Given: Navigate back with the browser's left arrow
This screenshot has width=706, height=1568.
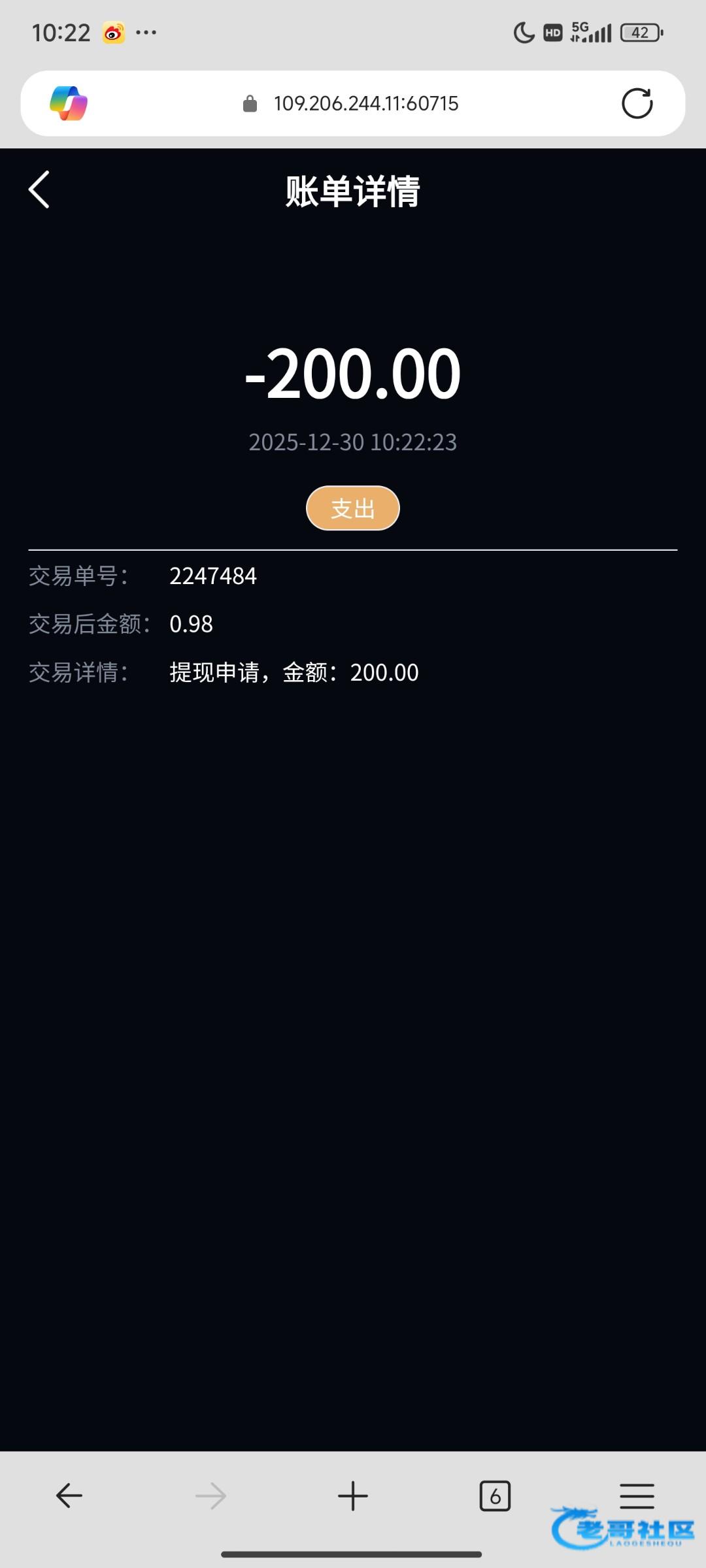Looking at the screenshot, I should [x=69, y=1495].
